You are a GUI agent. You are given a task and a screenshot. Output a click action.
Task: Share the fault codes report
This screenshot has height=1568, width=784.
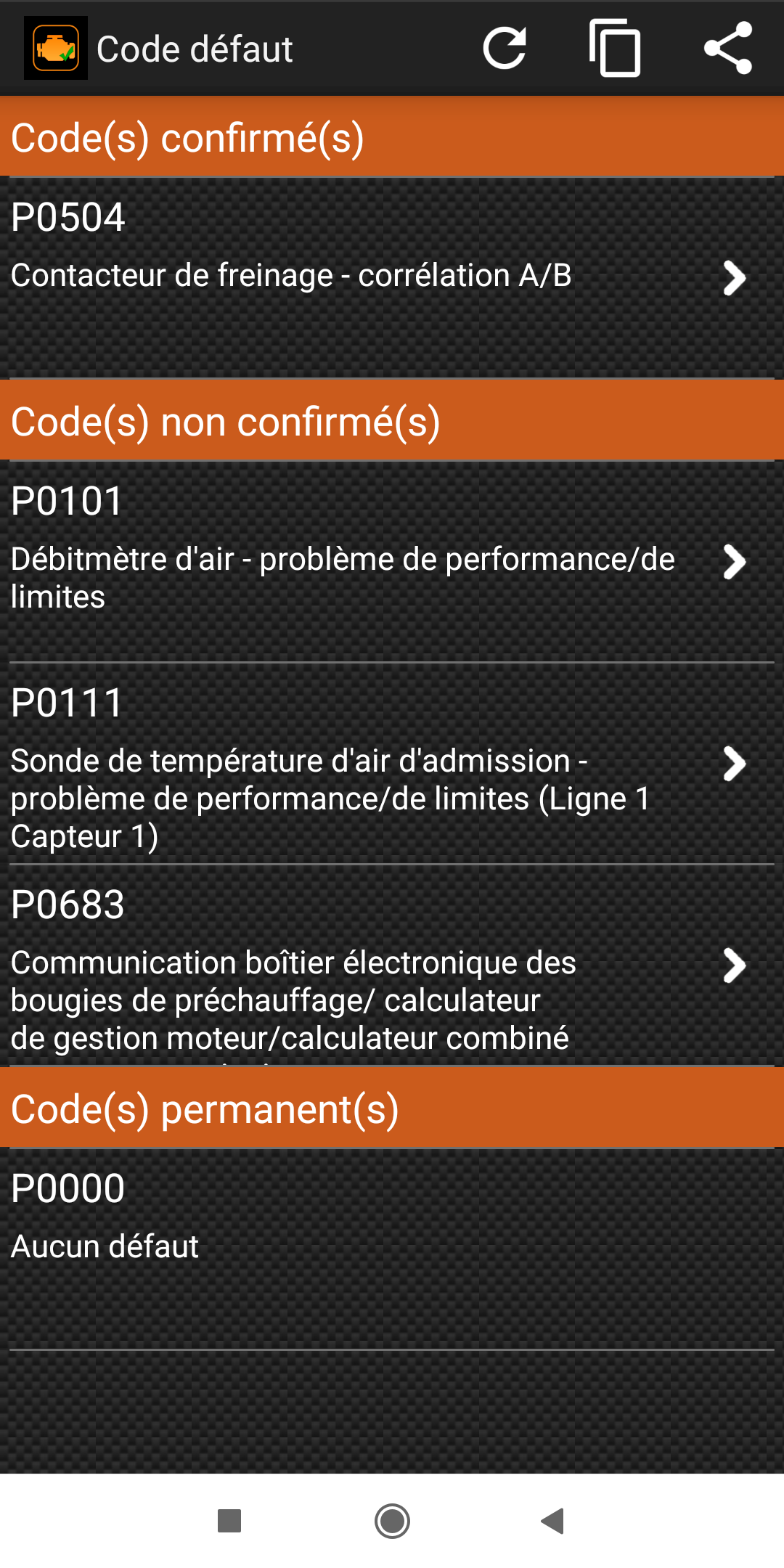tap(728, 49)
